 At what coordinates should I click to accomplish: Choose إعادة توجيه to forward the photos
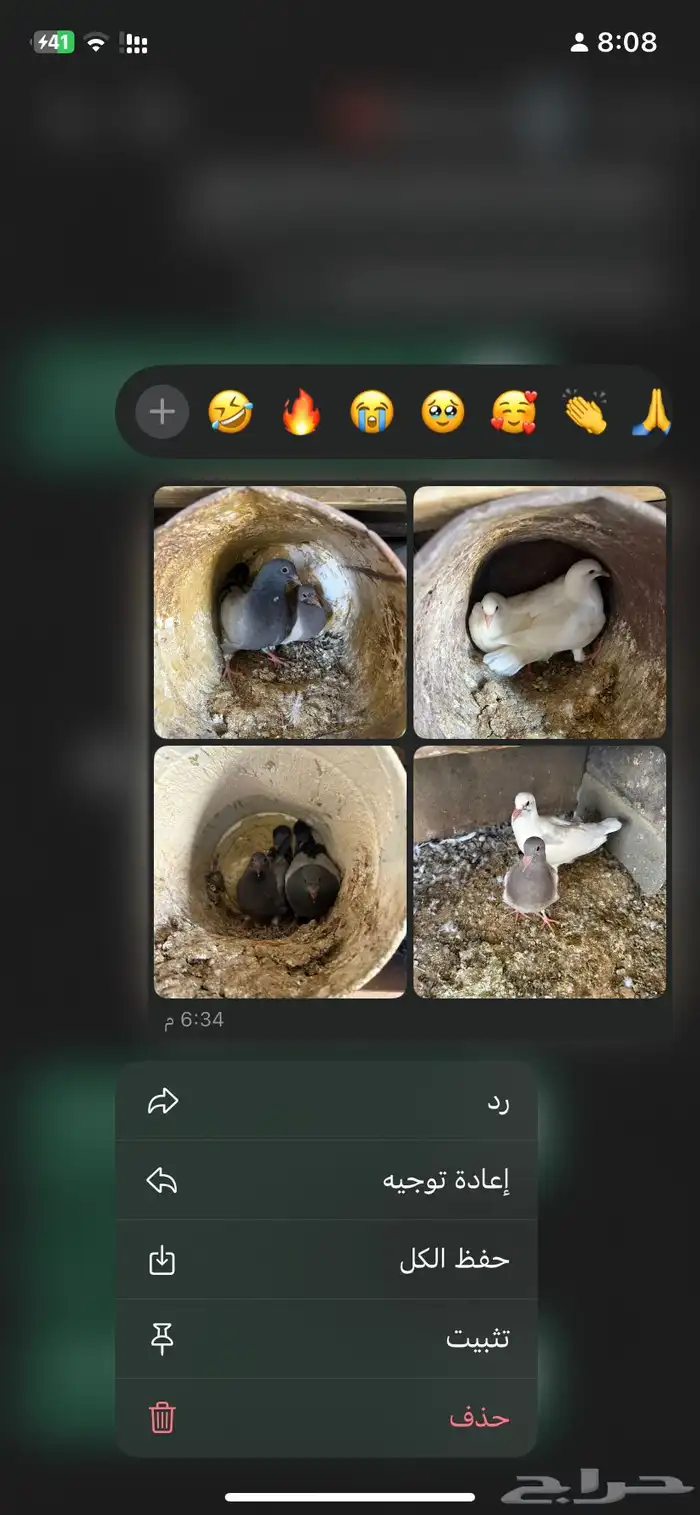coord(327,1181)
